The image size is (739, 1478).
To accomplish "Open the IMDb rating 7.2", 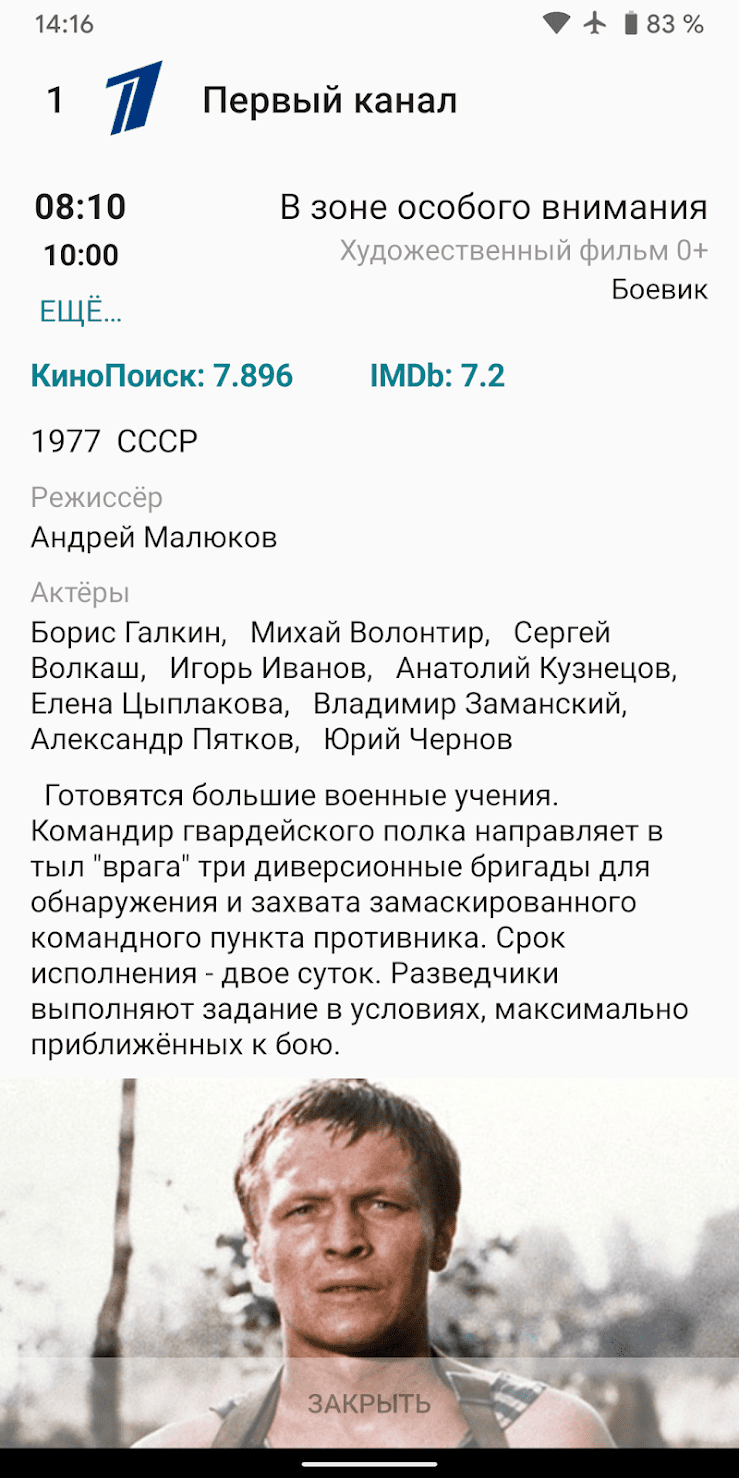I will tap(437, 376).
